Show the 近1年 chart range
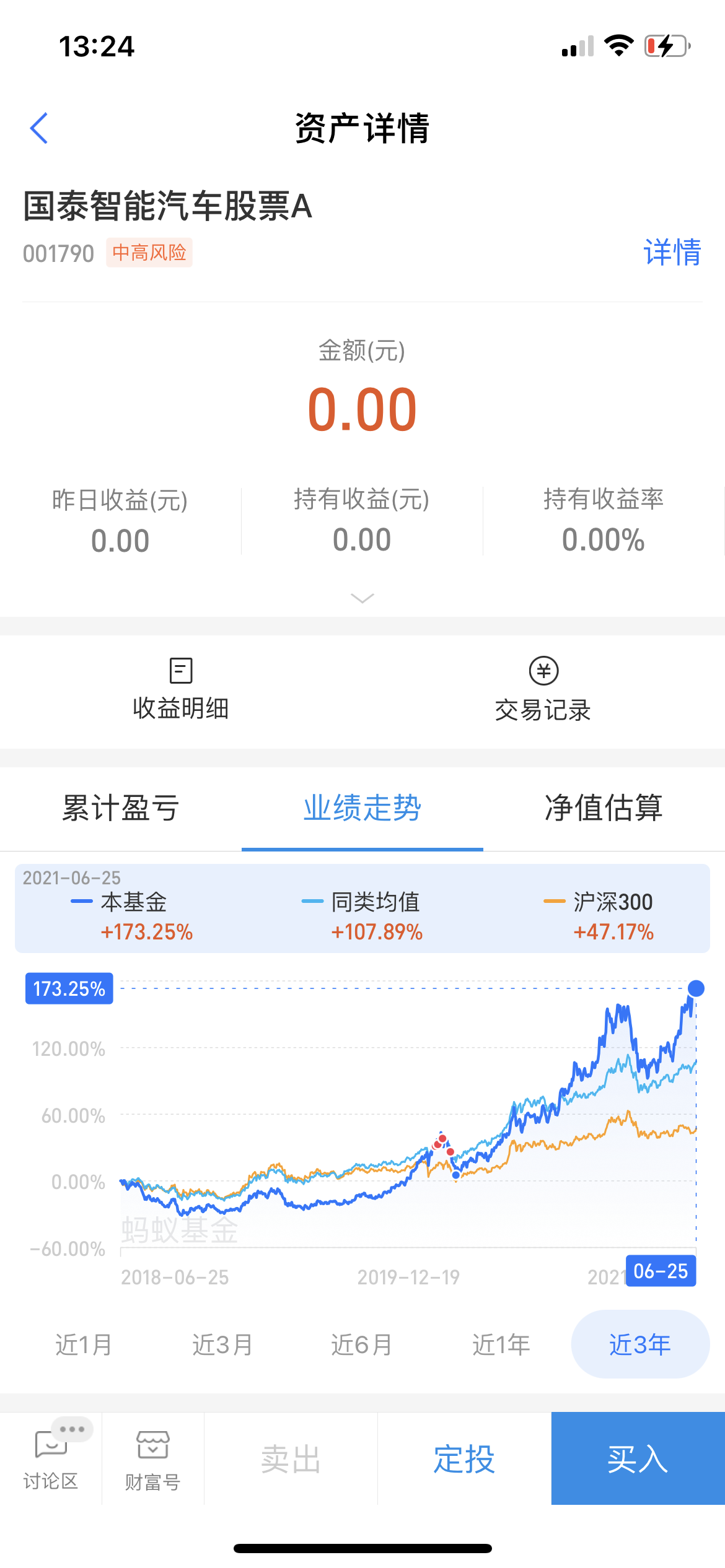Screen dimensions: 725x1568 coord(501,1344)
